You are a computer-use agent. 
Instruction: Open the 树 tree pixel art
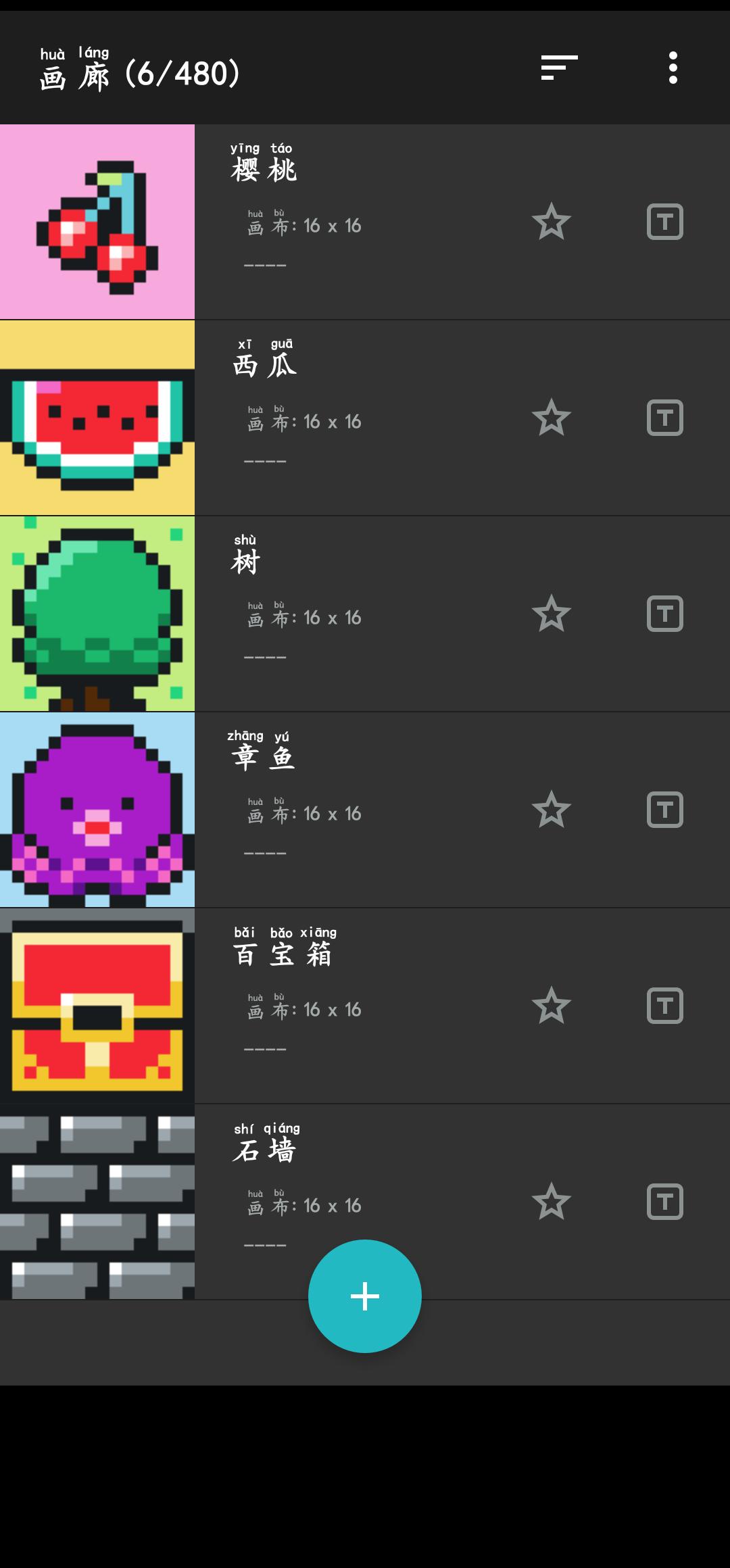[97, 614]
